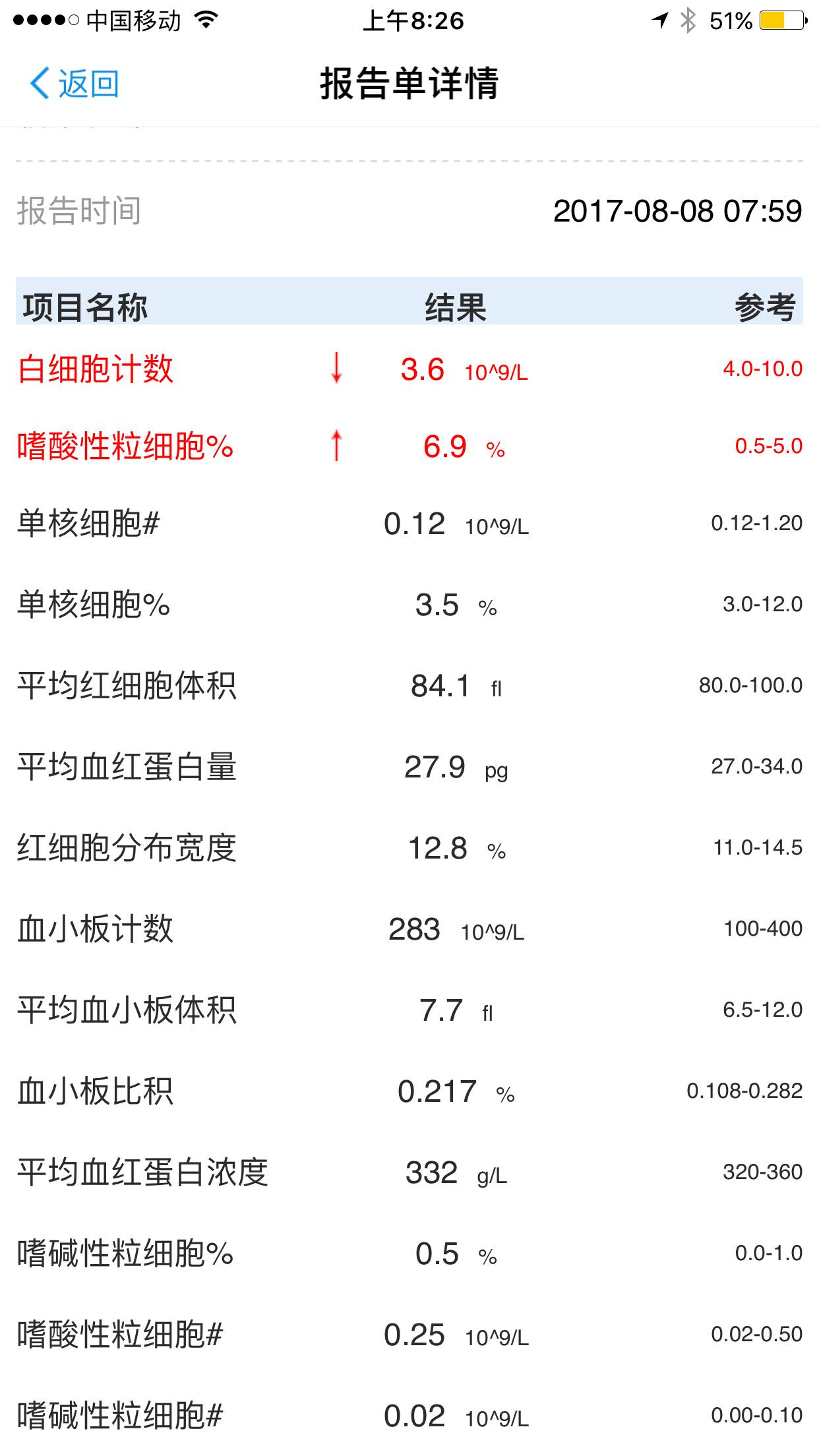The width and height of the screenshot is (819, 1456).
Task: Go back using the 返回 button
Action: coord(75,84)
